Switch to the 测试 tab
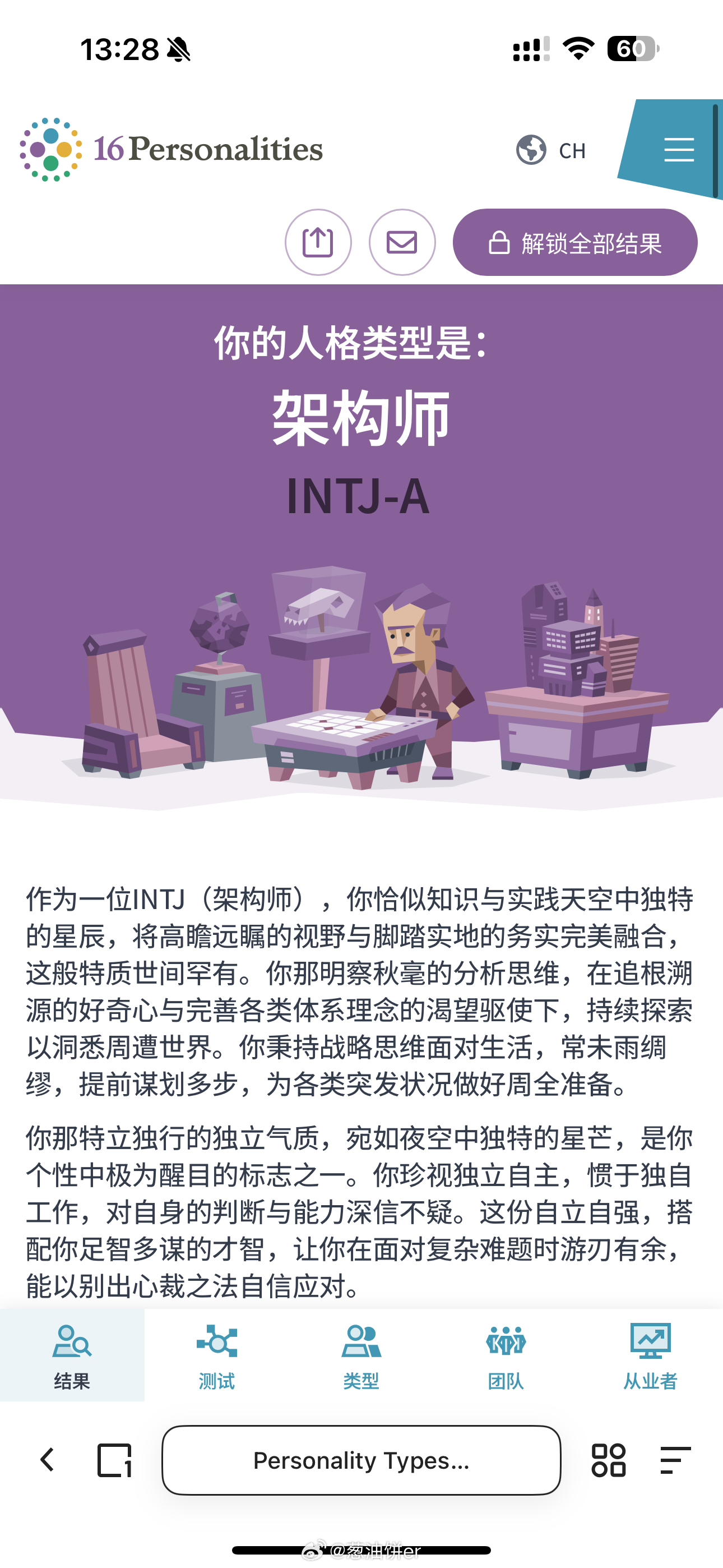 click(x=217, y=1355)
